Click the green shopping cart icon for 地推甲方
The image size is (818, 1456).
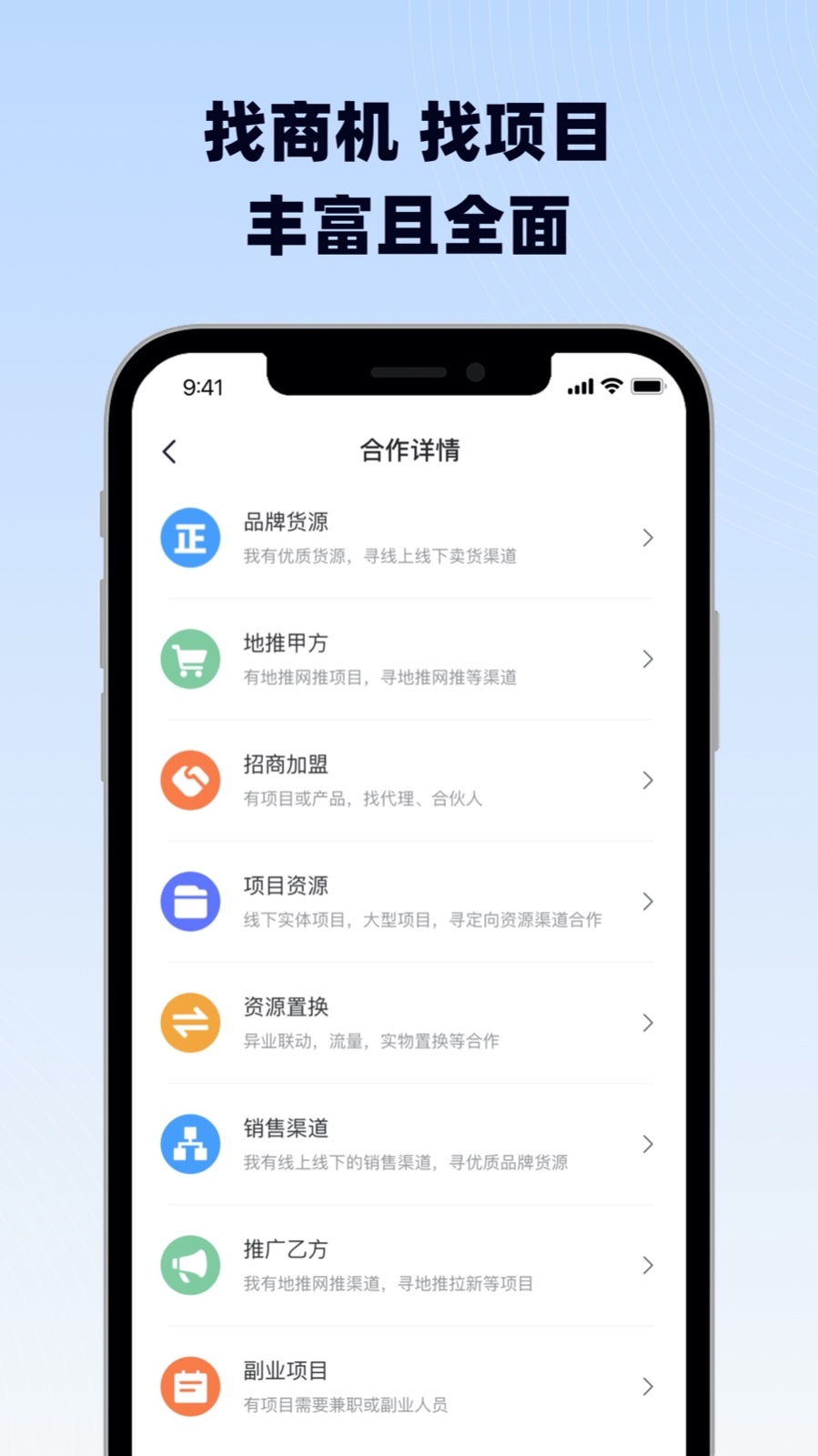click(x=190, y=659)
